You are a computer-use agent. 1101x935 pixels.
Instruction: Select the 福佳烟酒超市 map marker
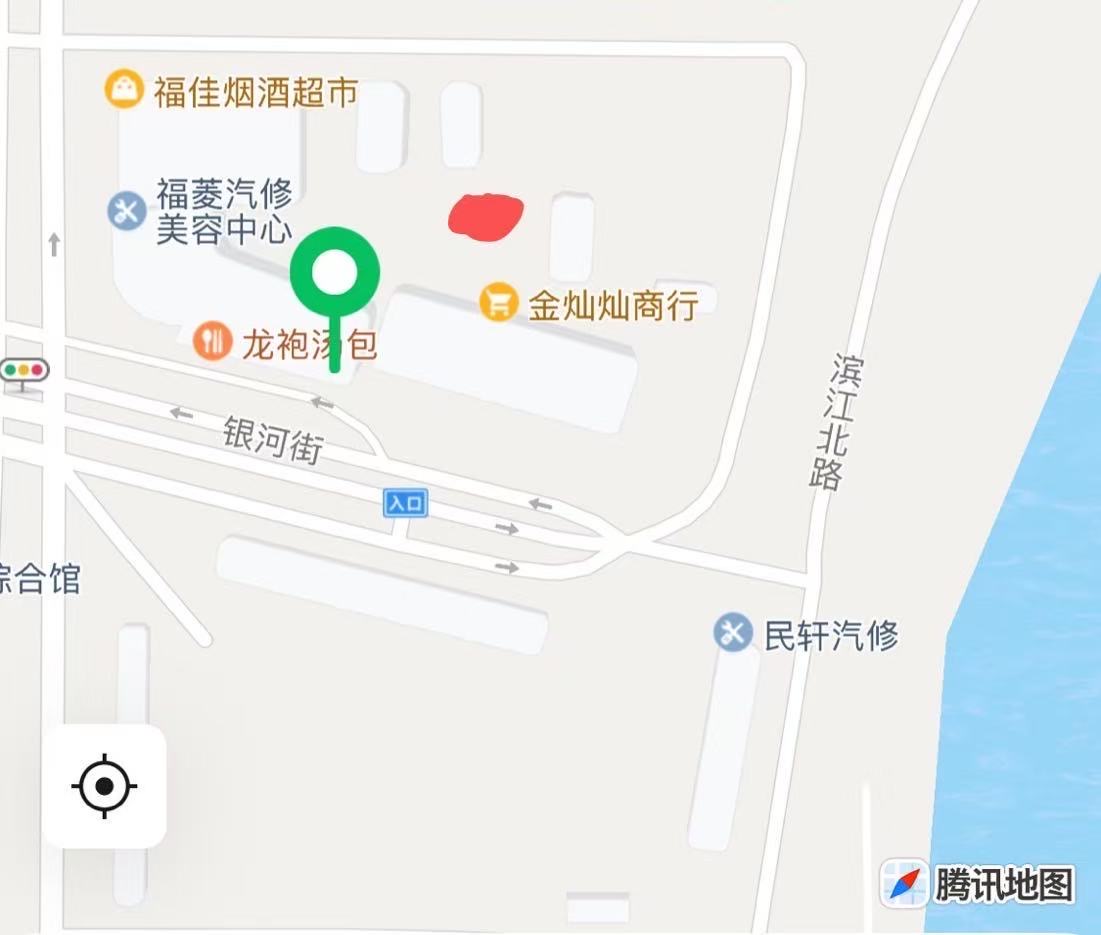click(x=124, y=90)
